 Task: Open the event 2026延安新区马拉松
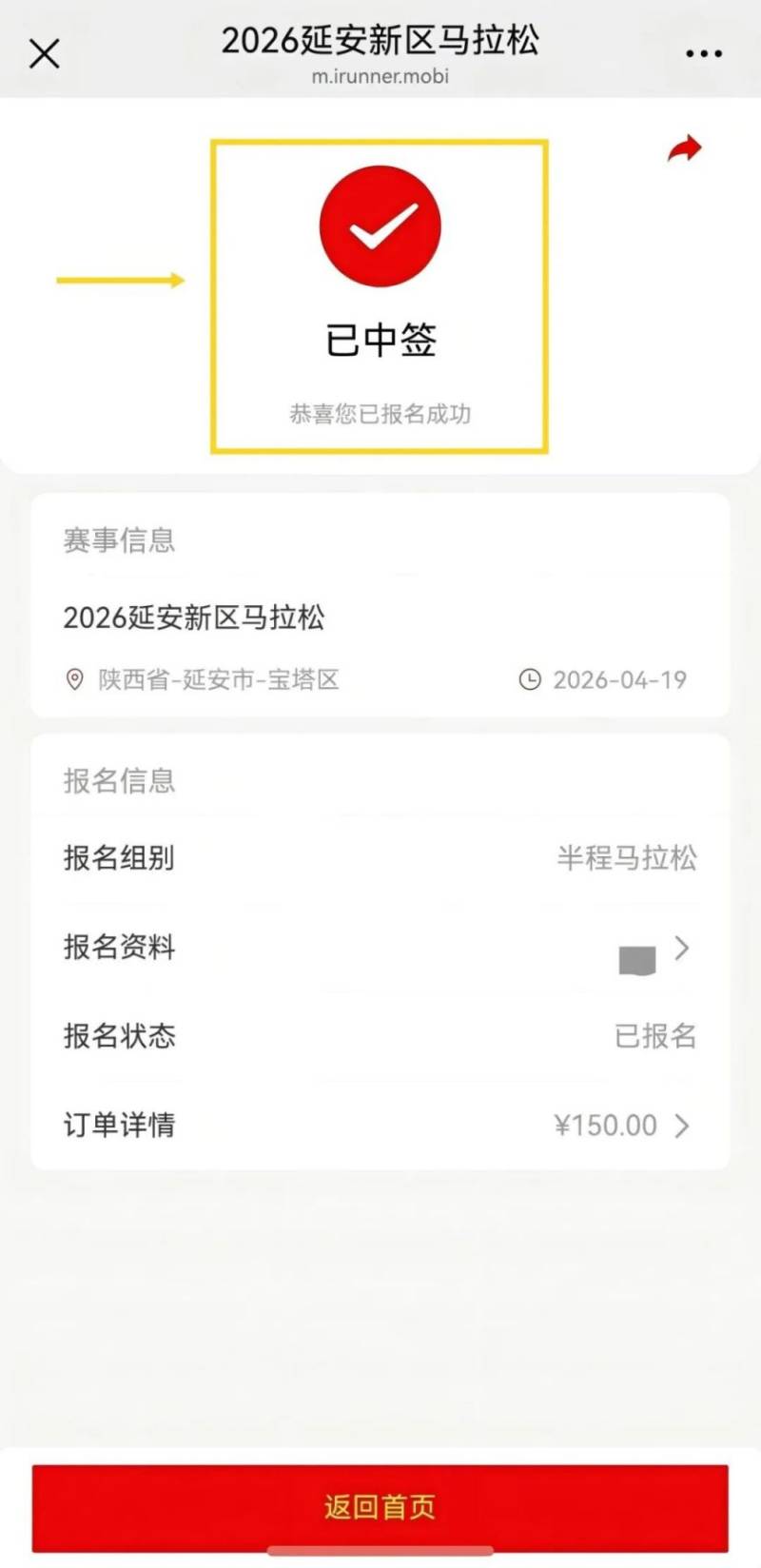pyautogui.click(x=195, y=618)
